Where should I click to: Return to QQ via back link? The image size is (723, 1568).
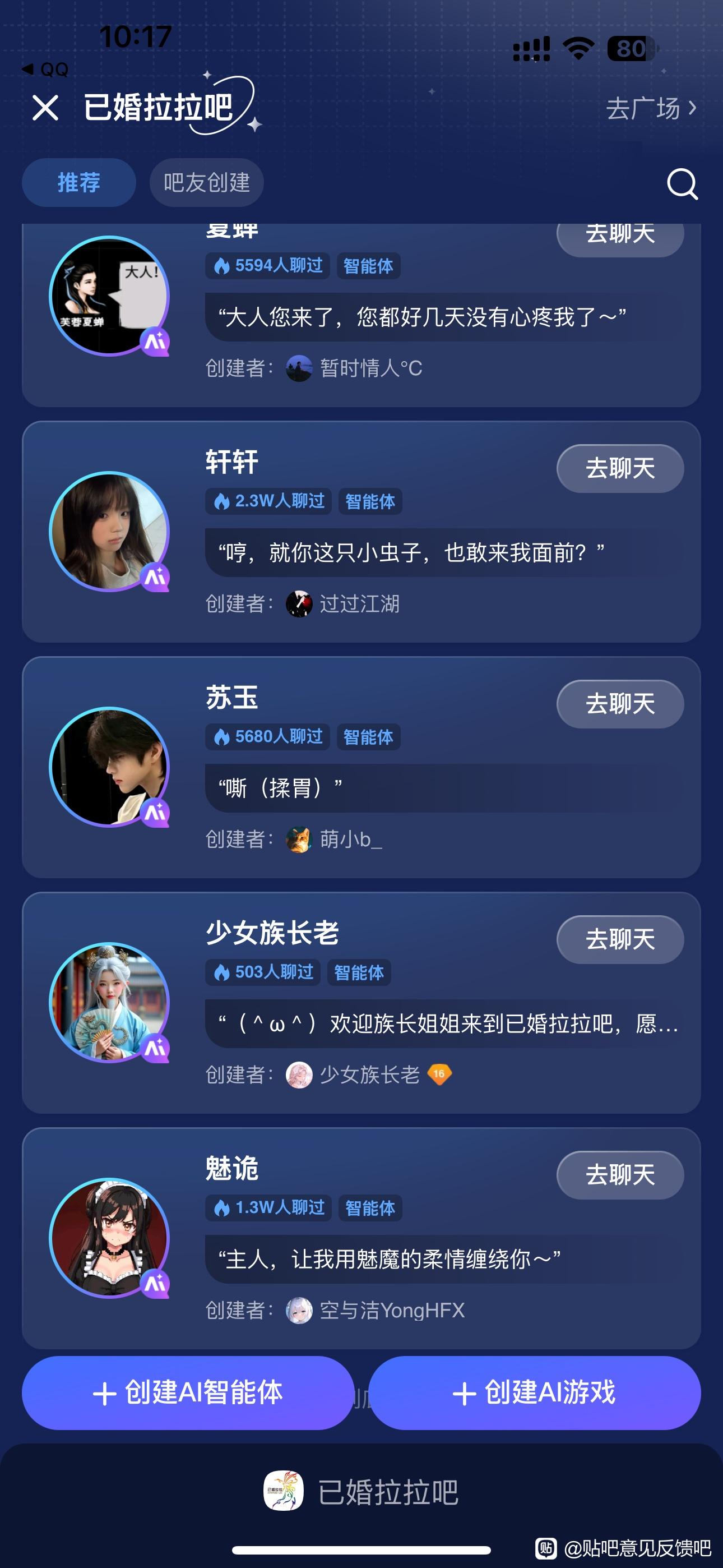[x=45, y=70]
